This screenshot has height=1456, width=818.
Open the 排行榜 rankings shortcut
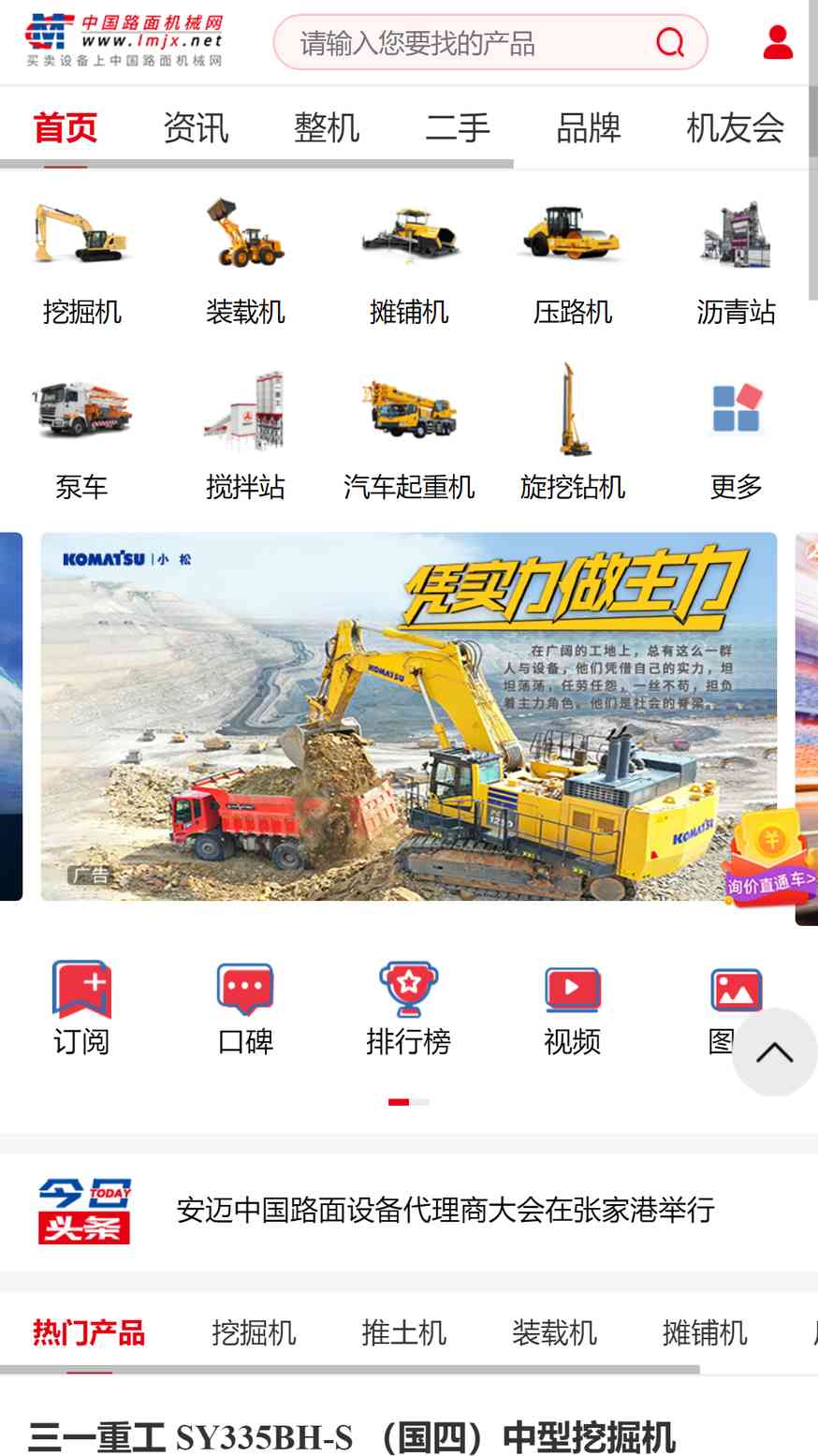tap(409, 1008)
